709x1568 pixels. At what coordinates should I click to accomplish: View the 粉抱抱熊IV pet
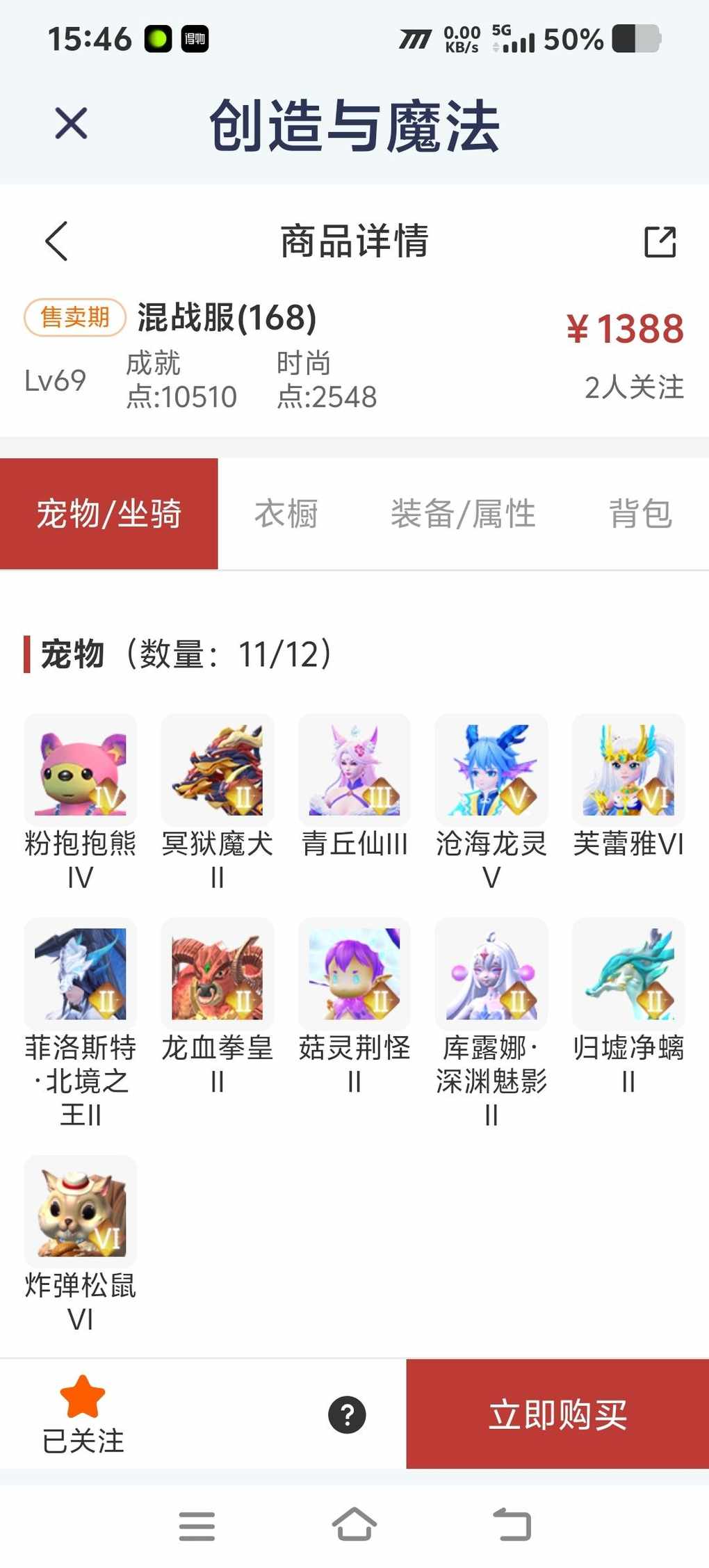(81, 770)
